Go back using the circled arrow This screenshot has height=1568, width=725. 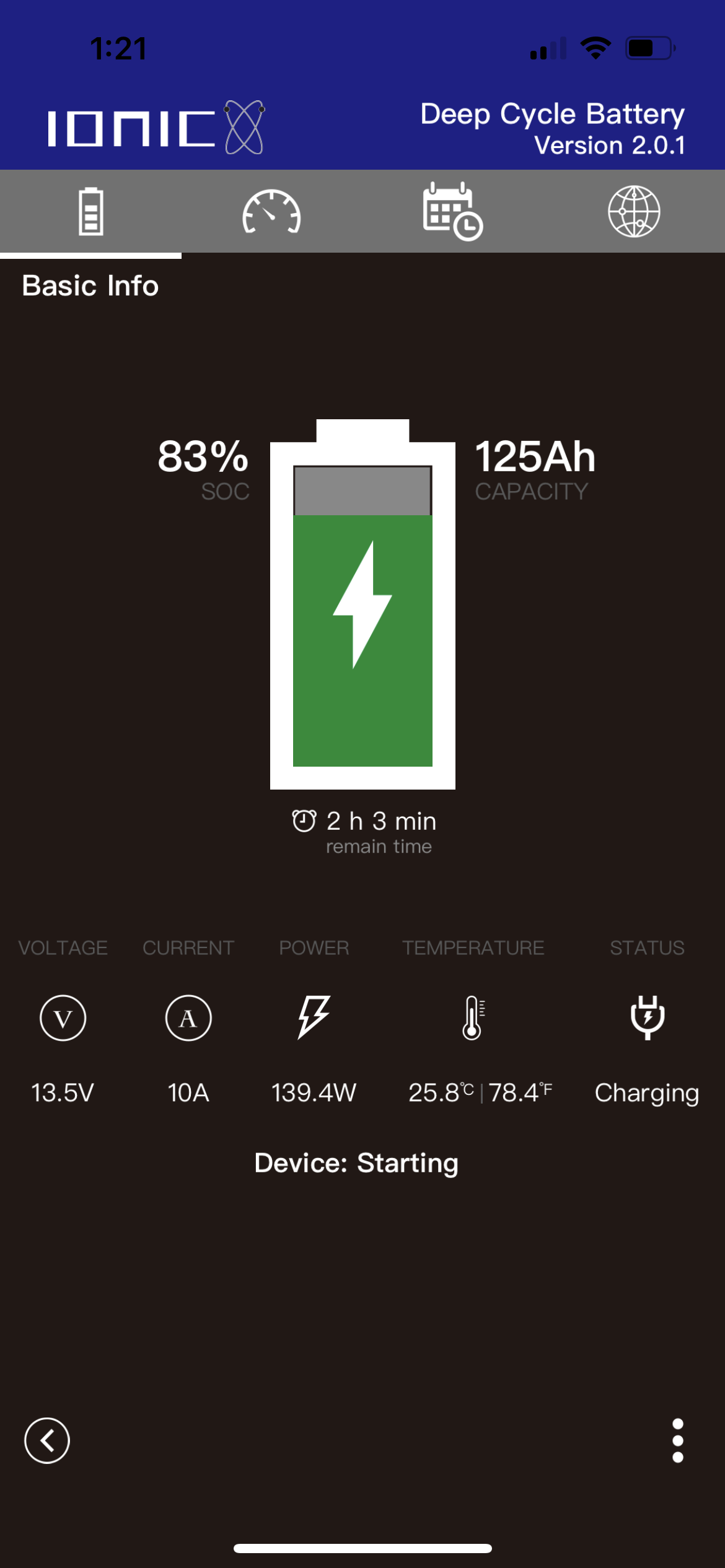[x=47, y=1440]
